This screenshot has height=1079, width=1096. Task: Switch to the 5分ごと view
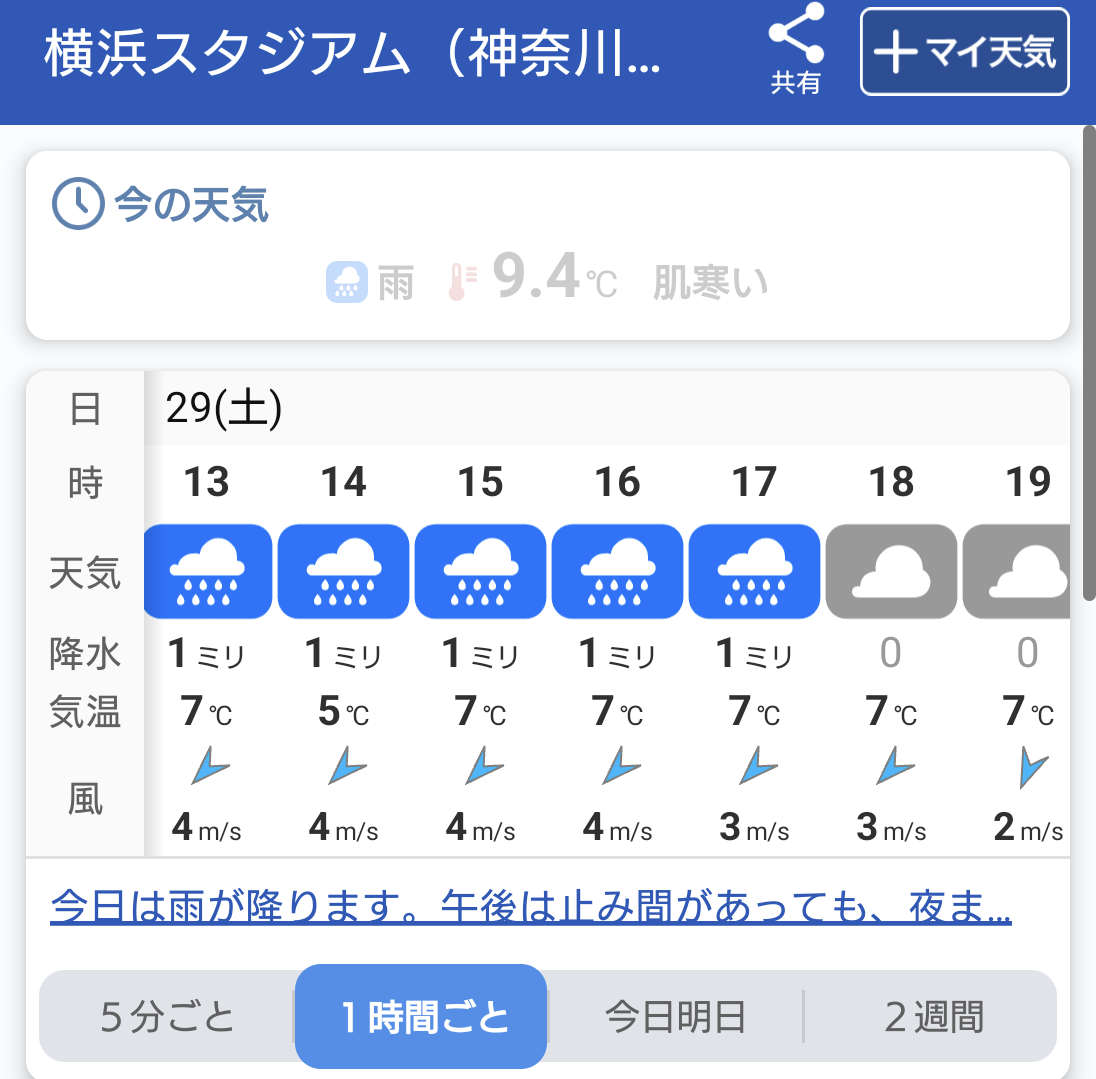(168, 1017)
